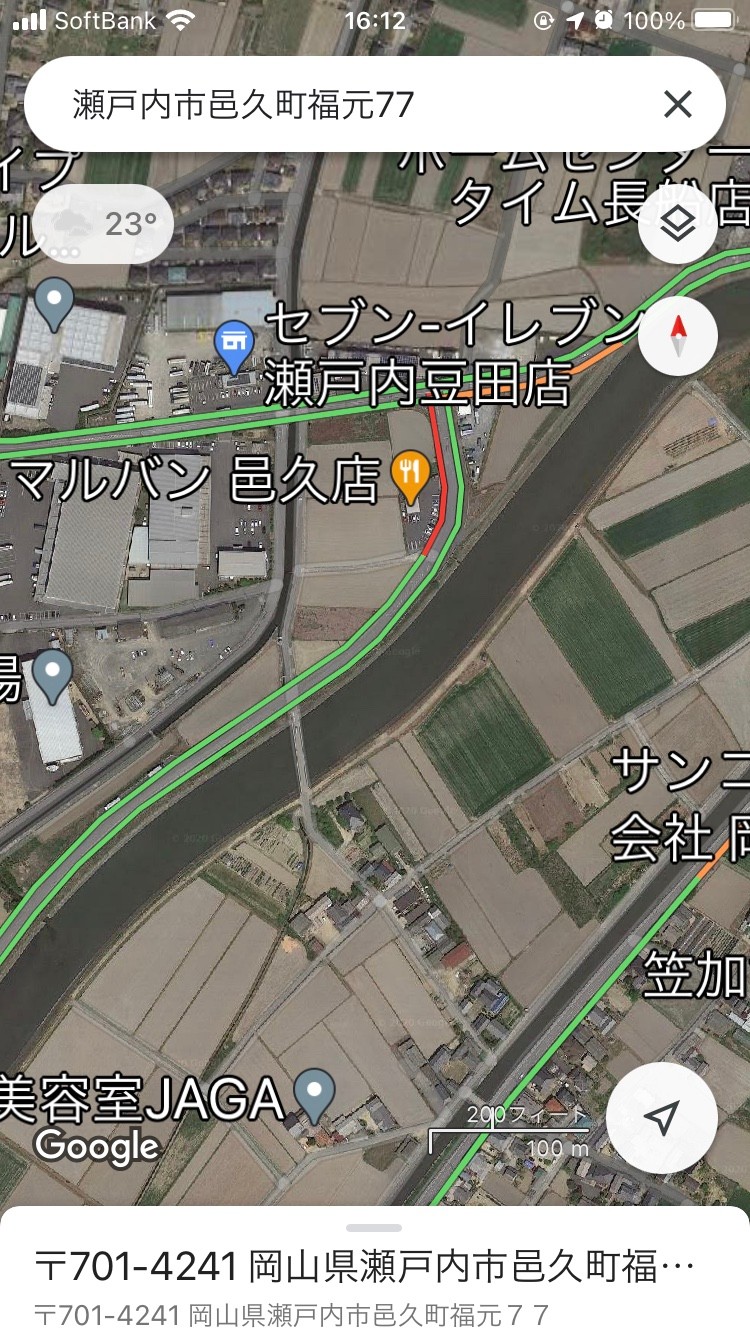Expand the 〒701-4241 address info card
This screenshot has height=1334, width=750.
pyautogui.click(x=375, y=1270)
